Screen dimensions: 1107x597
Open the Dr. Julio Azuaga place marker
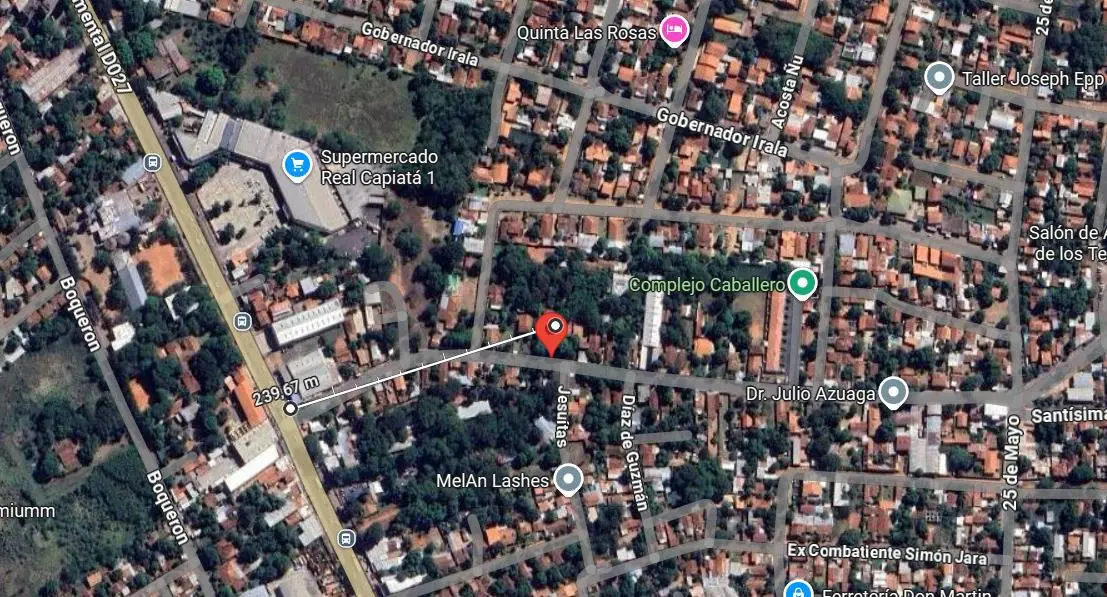(892, 393)
